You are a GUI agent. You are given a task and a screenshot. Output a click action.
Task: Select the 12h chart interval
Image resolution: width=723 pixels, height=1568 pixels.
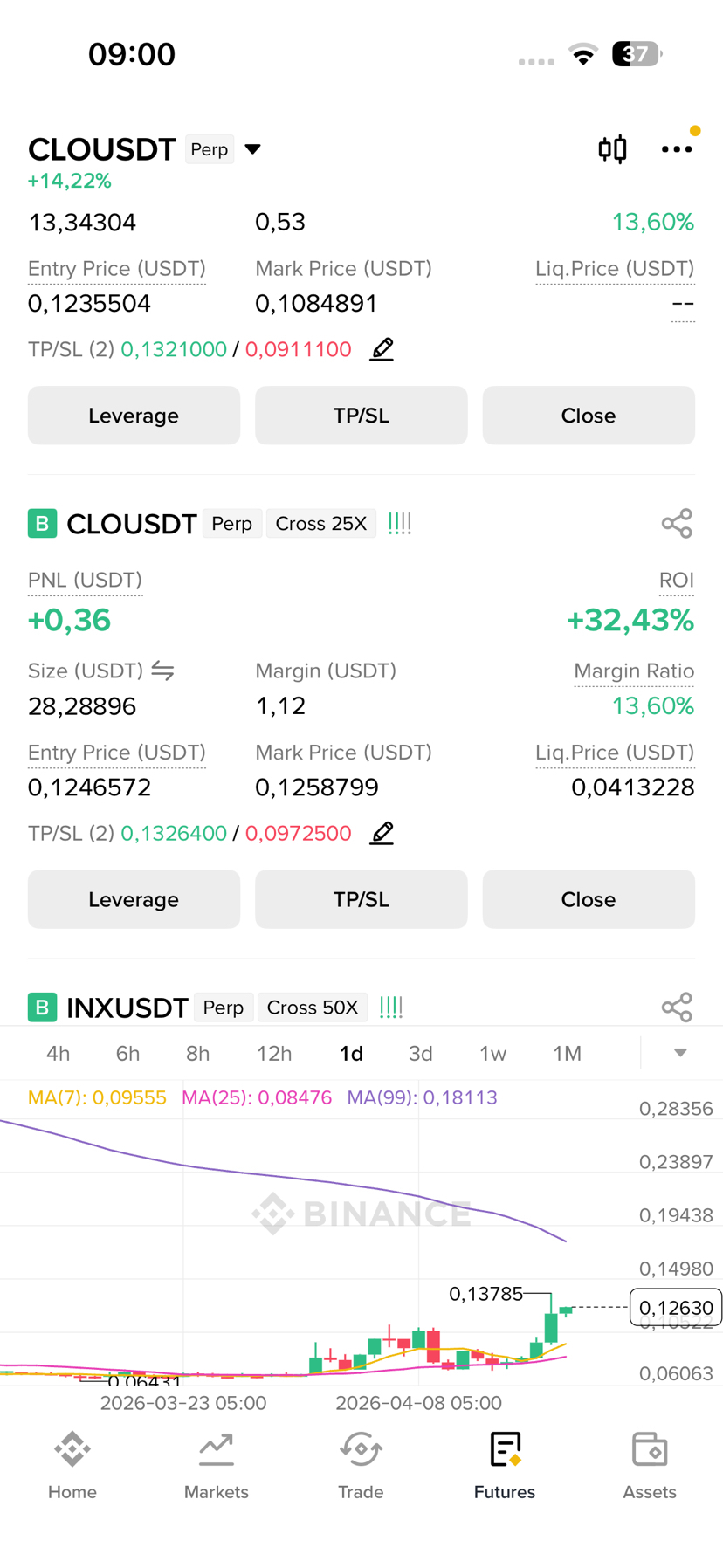pyautogui.click(x=274, y=1054)
